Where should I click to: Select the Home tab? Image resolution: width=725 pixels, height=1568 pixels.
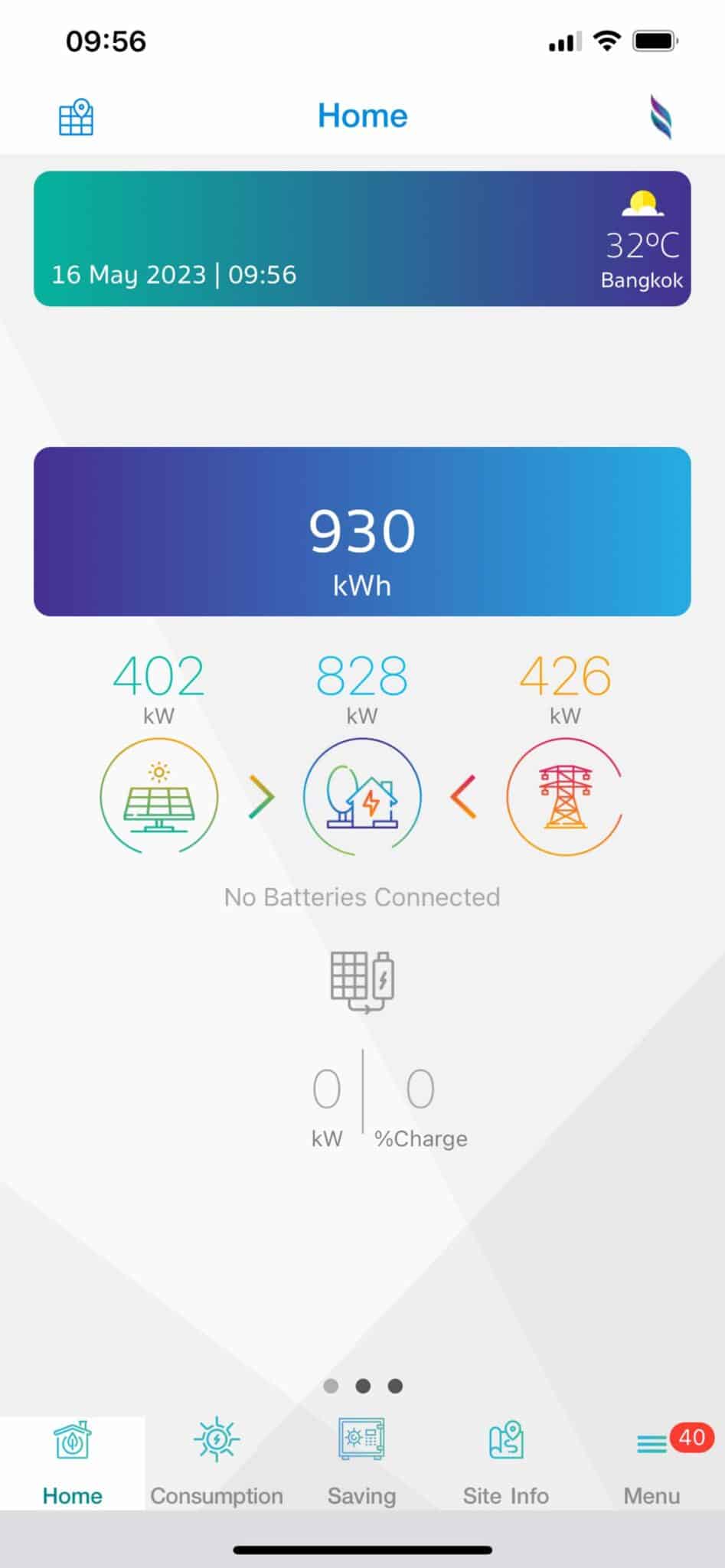(x=73, y=1462)
